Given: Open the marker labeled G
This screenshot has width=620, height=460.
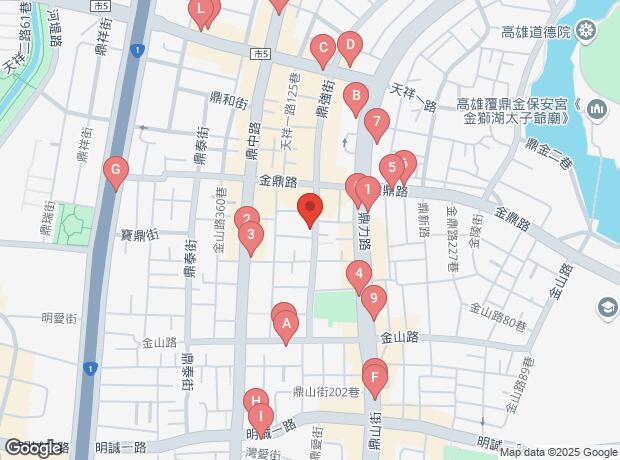Looking at the screenshot, I should (116, 171).
